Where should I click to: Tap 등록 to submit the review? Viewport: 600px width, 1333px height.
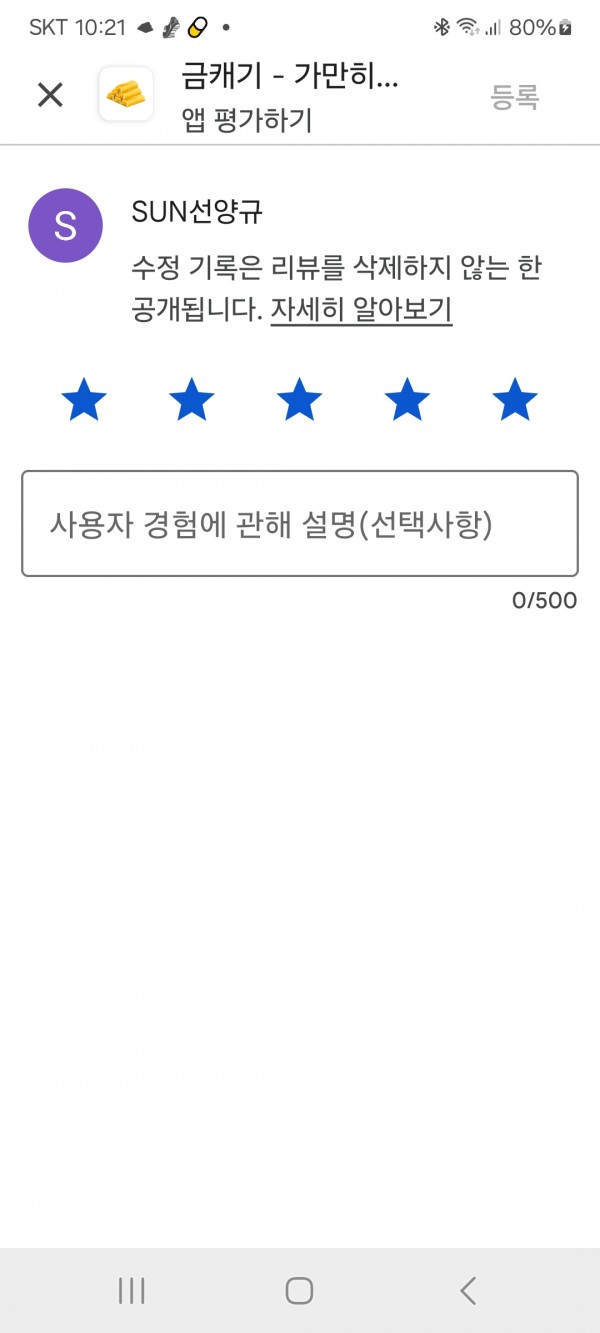pyautogui.click(x=515, y=97)
